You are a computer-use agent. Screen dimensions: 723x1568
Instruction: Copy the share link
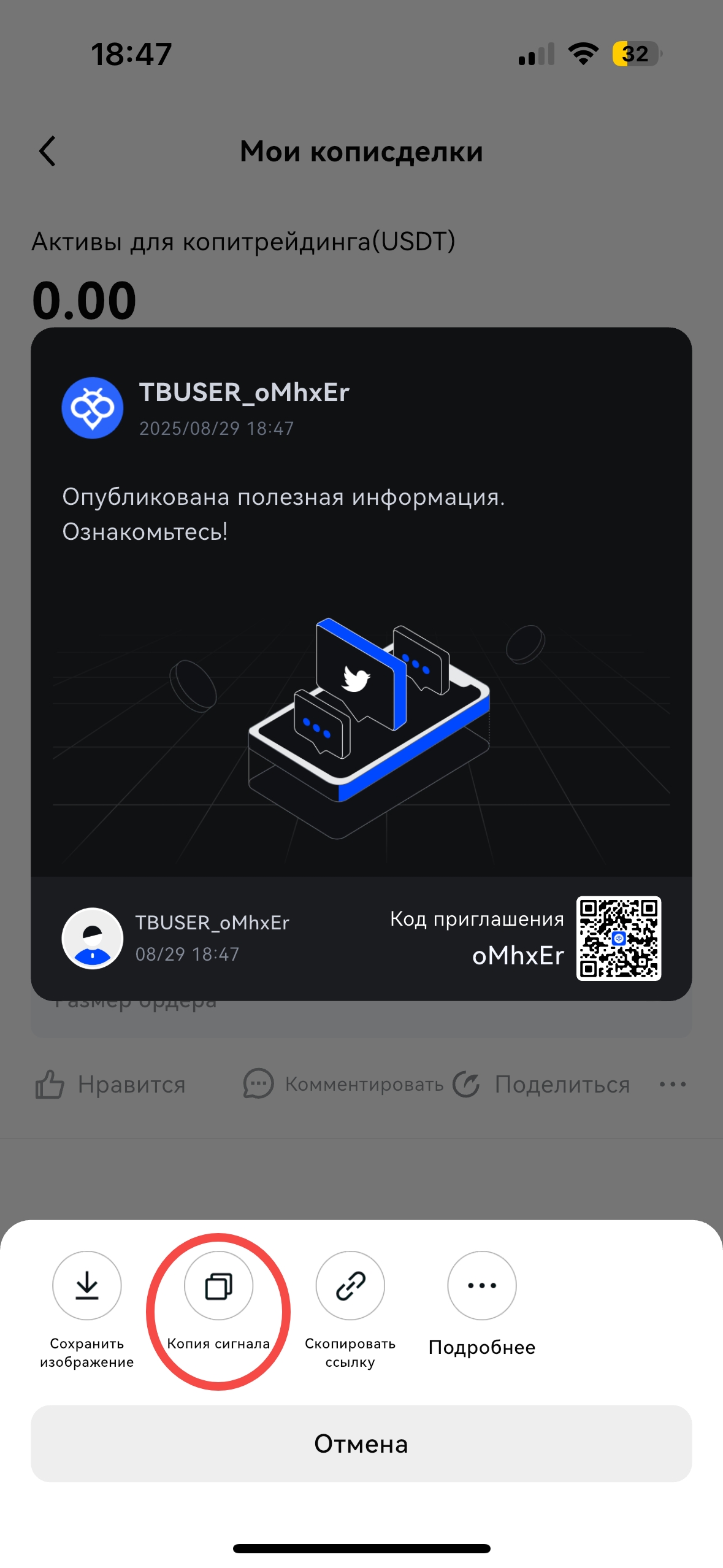(350, 1285)
